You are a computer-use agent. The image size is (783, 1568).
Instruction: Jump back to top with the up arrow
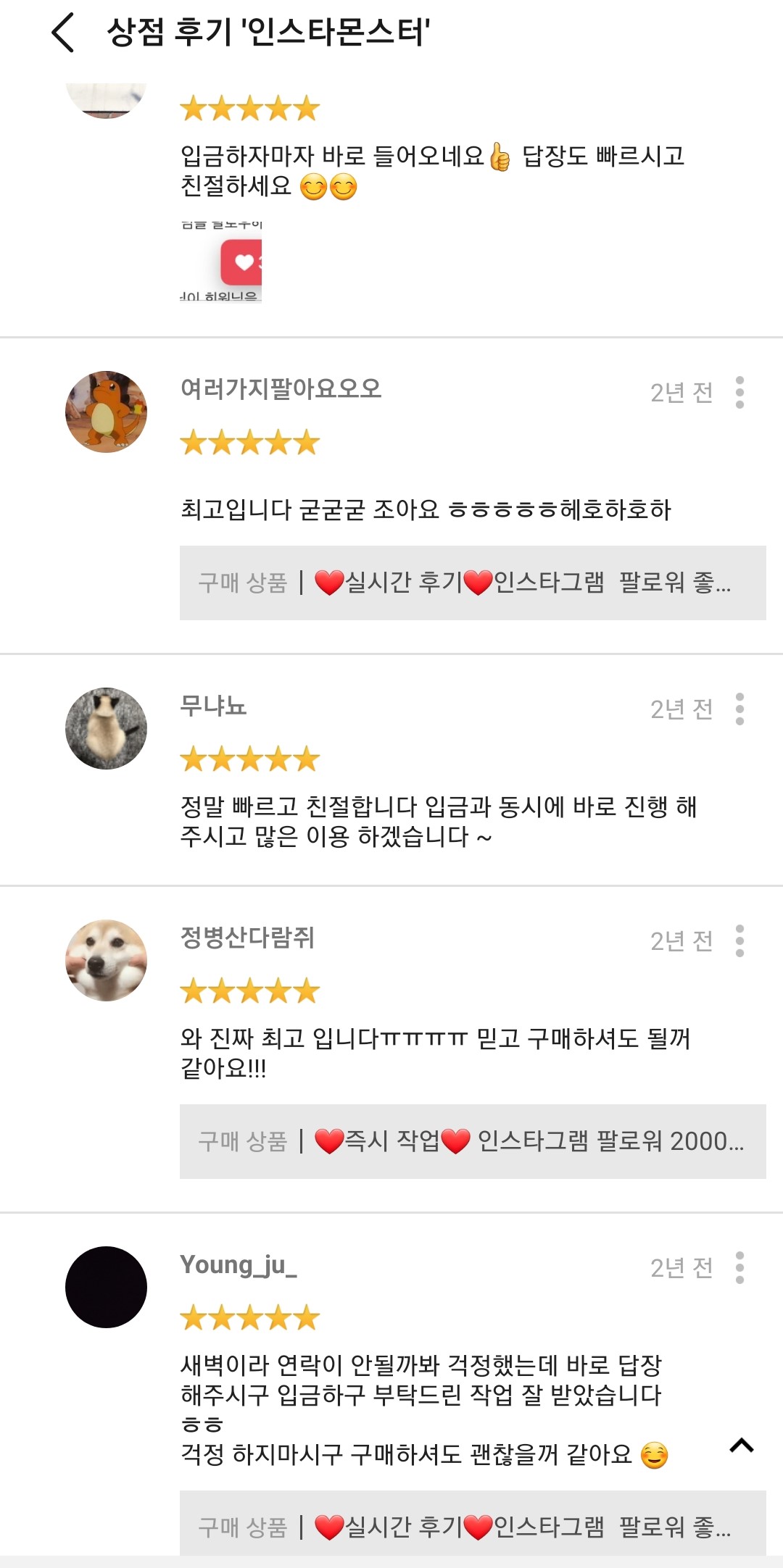pos(741,1446)
